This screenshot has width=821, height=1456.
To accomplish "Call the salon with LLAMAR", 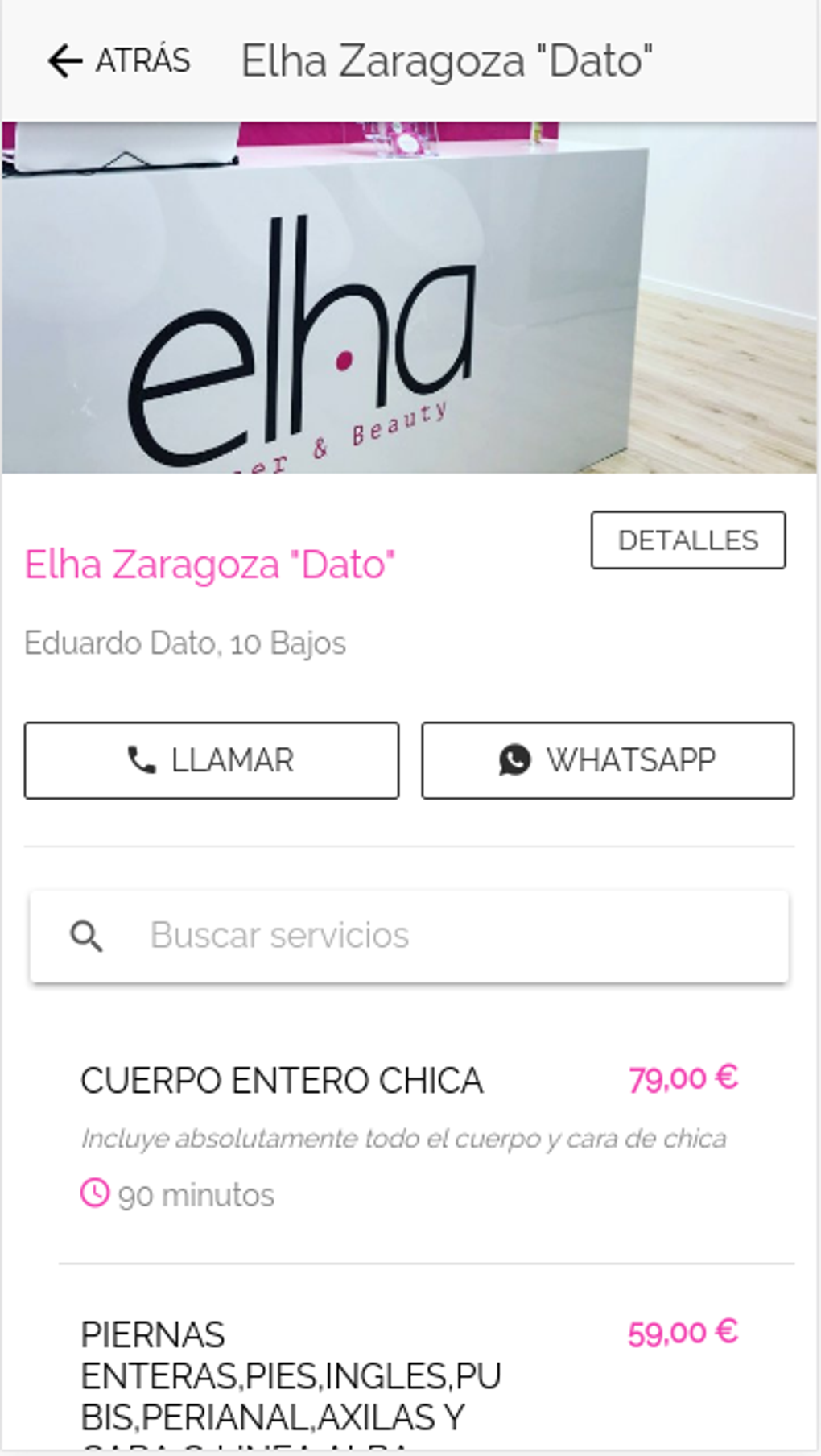I will tap(212, 760).
